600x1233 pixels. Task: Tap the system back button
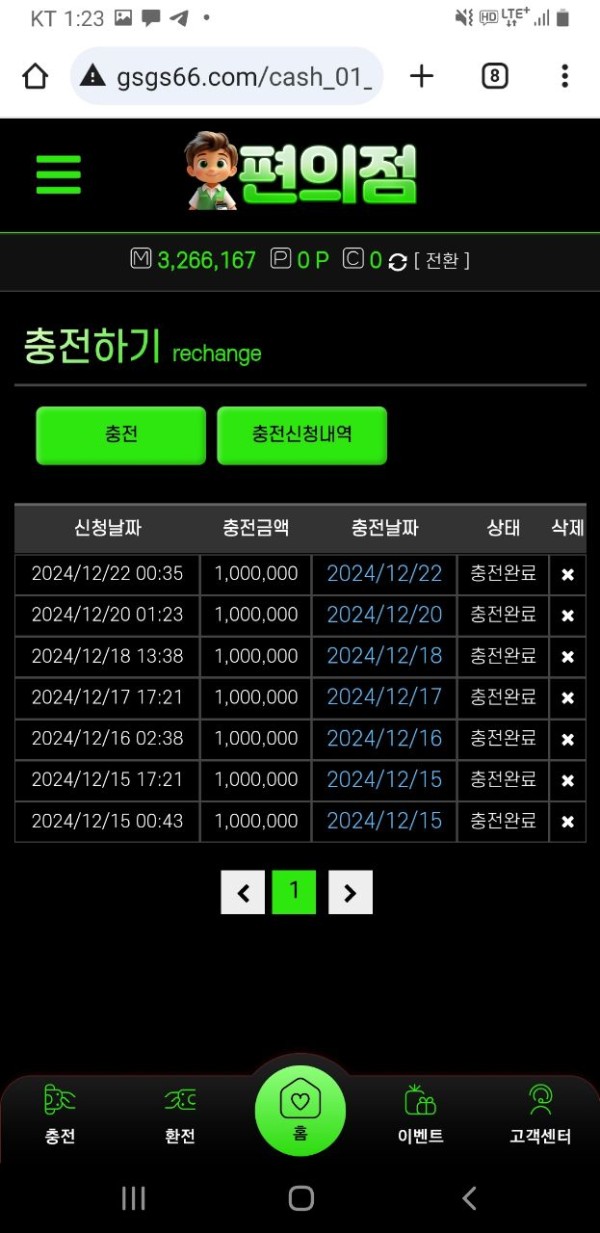pyautogui.click(x=468, y=1198)
